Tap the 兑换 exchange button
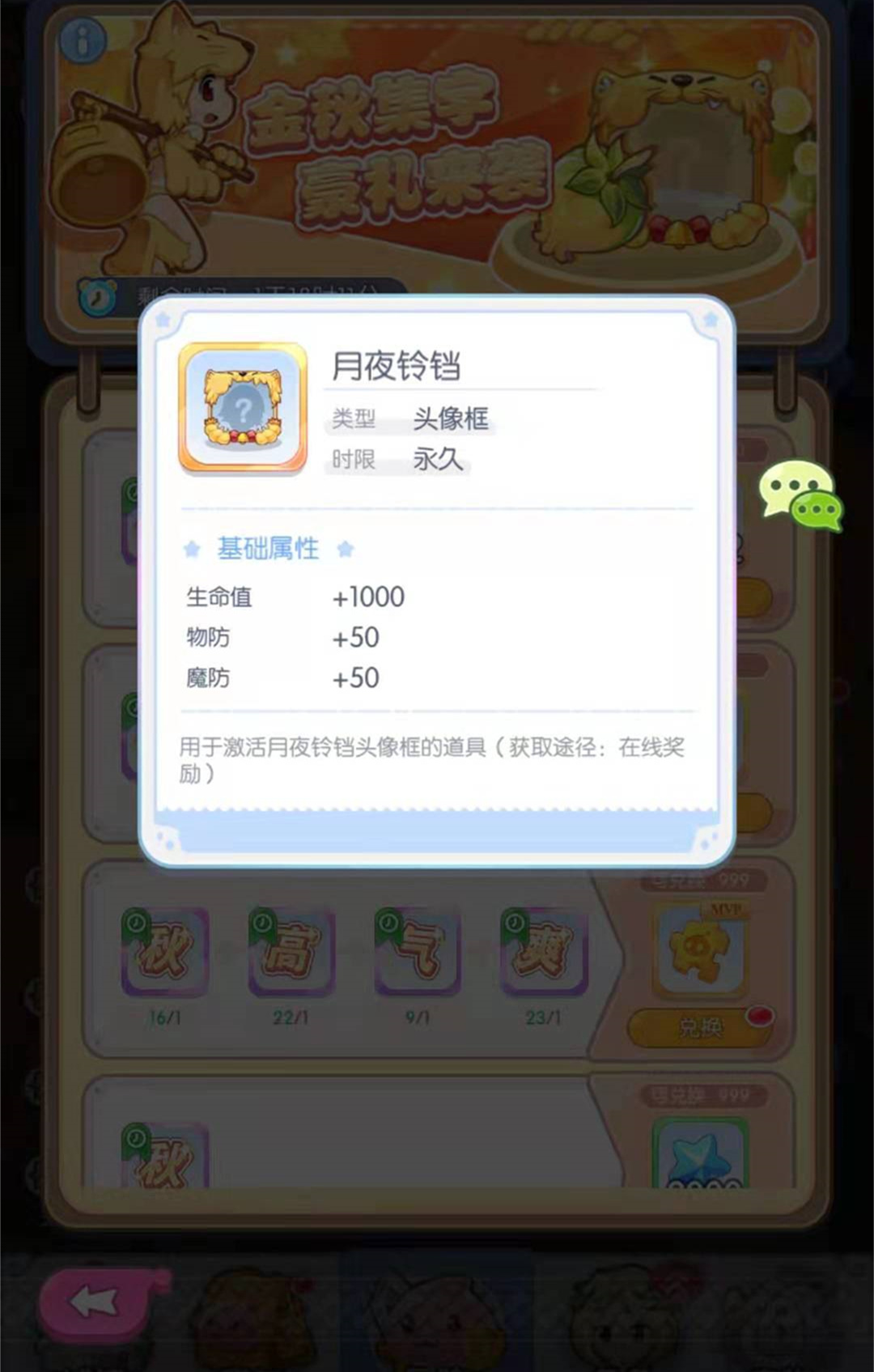Image resolution: width=874 pixels, height=1372 pixels. click(700, 1028)
